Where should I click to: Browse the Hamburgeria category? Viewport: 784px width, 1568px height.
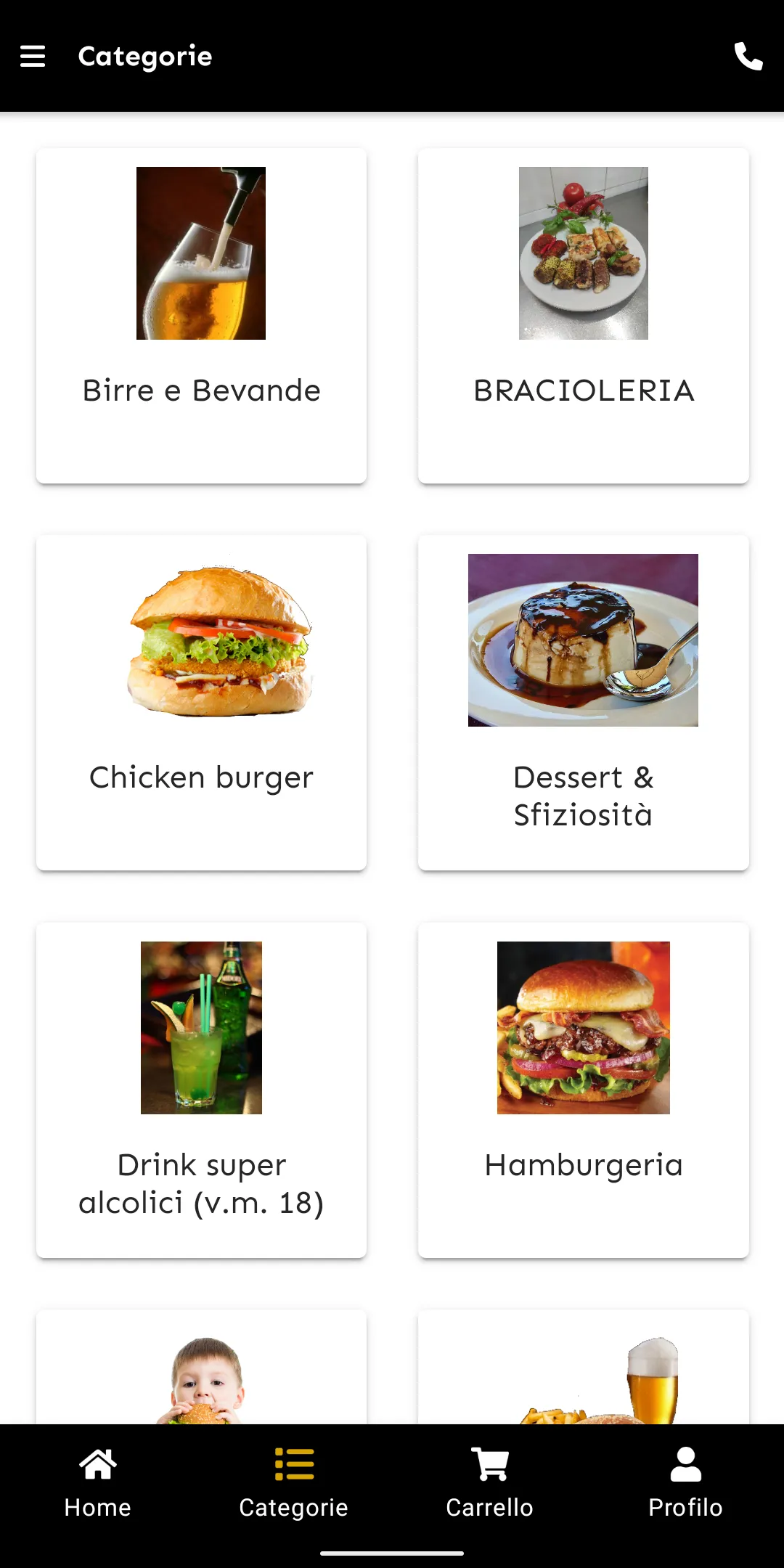click(x=584, y=1090)
